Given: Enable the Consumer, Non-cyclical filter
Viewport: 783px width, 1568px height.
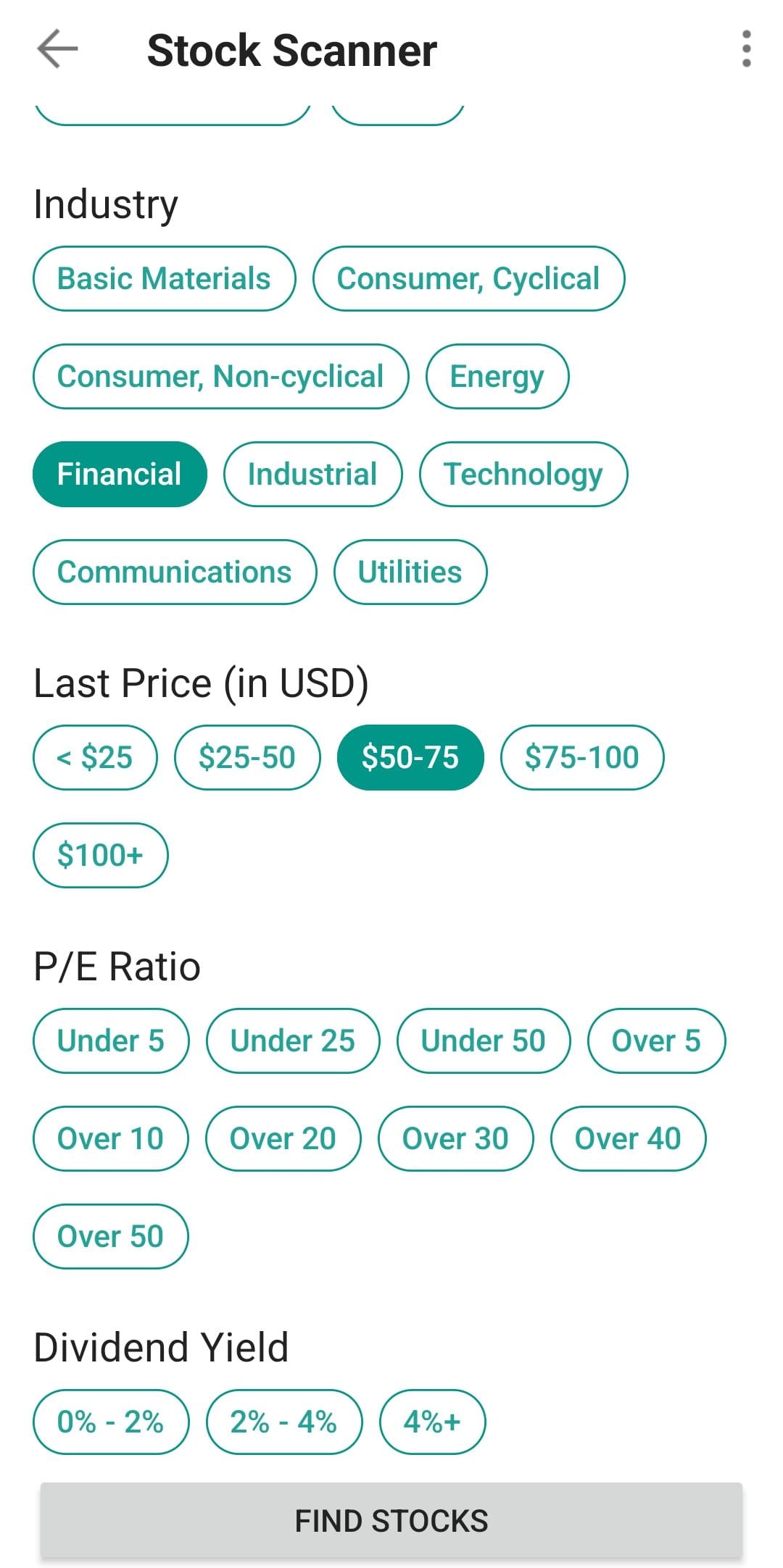Looking at the screenshot, I should [221, 376].
